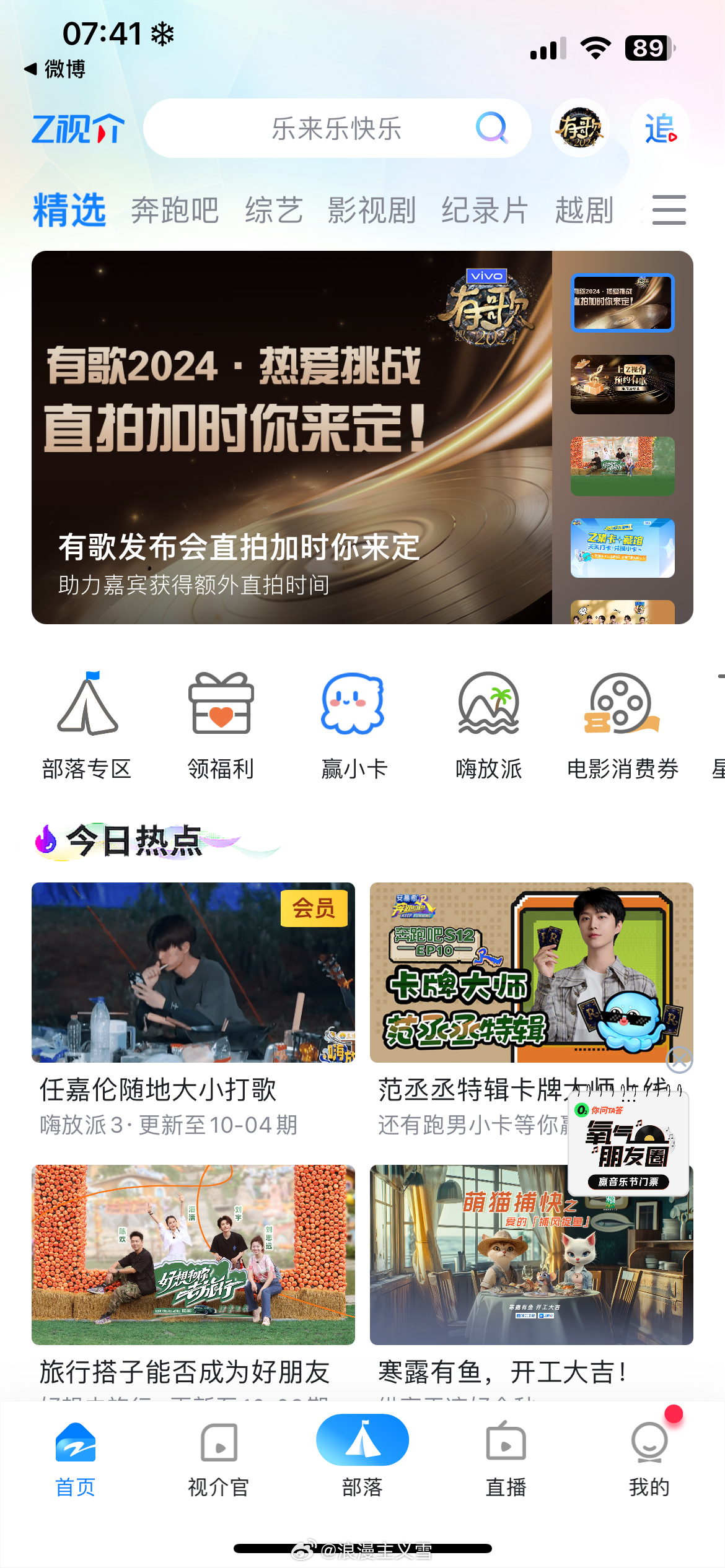
Task: Open the 有歌 round badge icon
Action: point(580,128)
